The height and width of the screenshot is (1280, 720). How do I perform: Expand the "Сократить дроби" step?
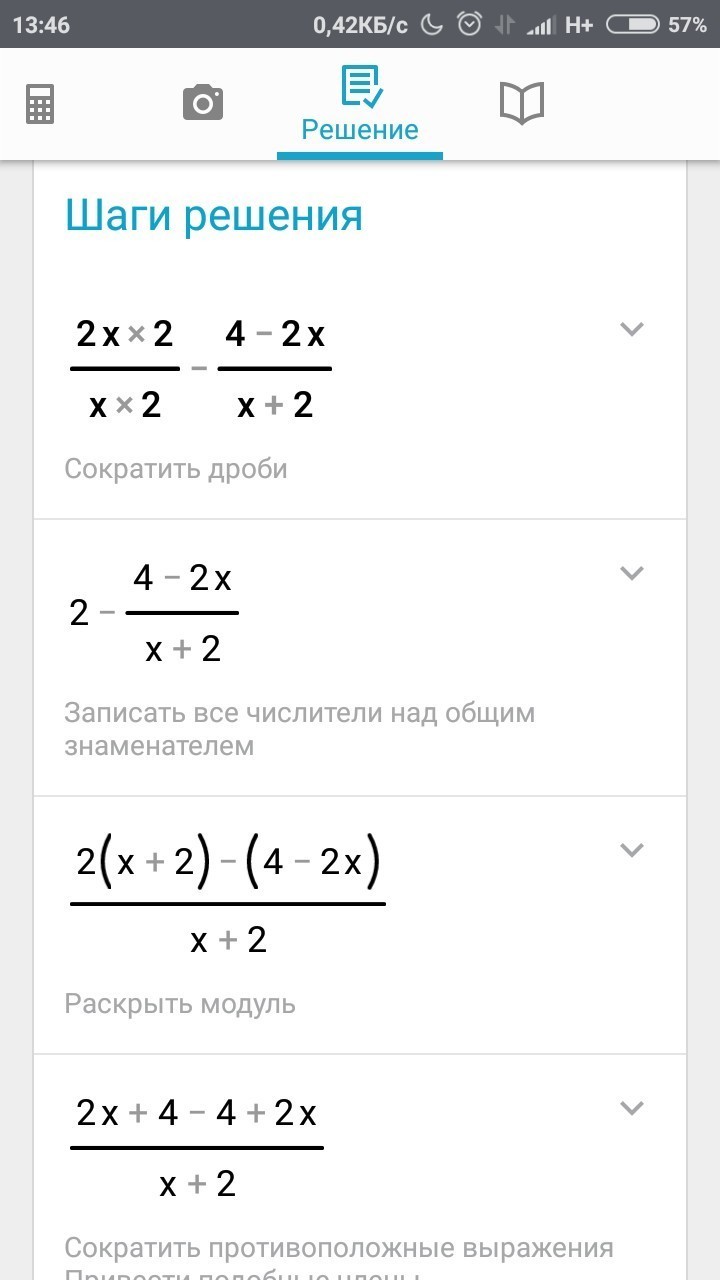[x=631, y=329]
